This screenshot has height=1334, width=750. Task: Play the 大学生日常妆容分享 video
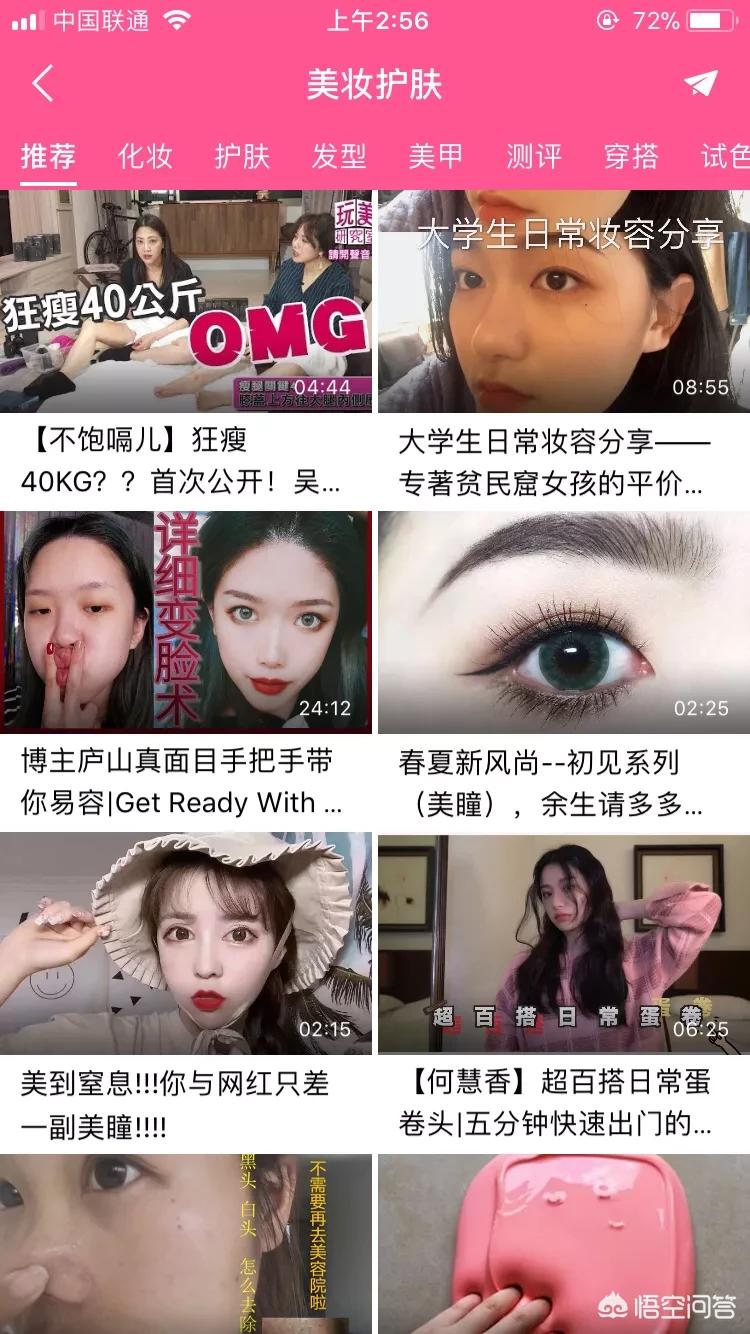(564, 302)
